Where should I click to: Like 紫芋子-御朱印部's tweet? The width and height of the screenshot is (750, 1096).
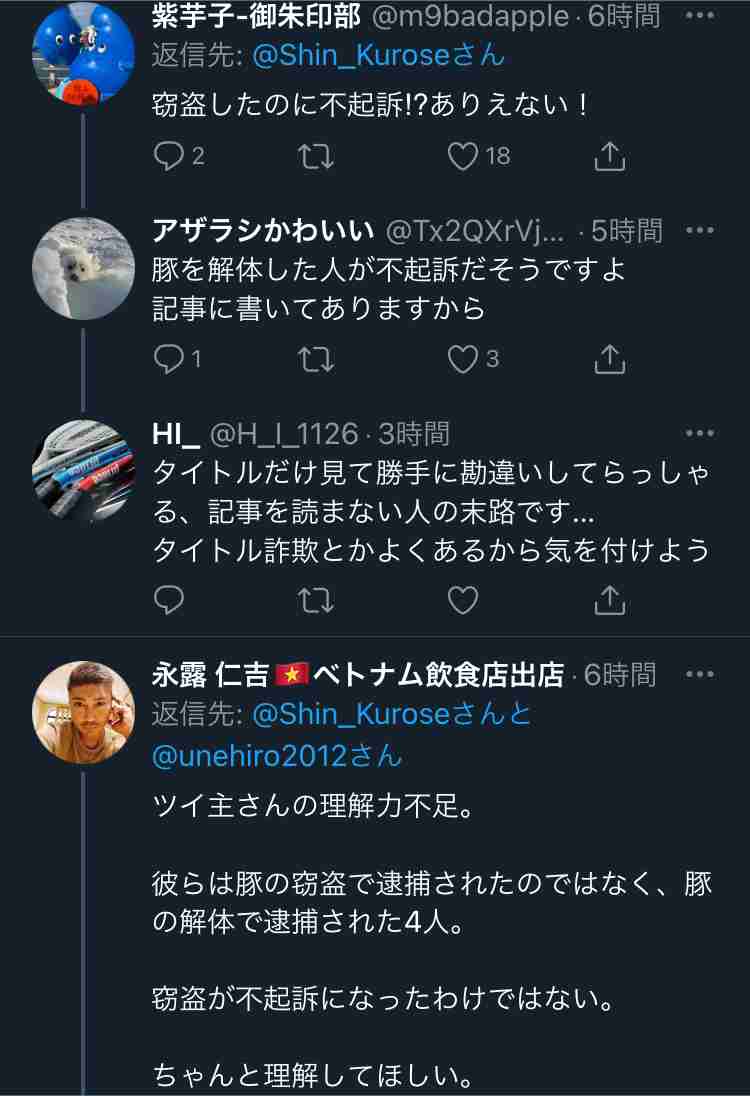(463, 157)
